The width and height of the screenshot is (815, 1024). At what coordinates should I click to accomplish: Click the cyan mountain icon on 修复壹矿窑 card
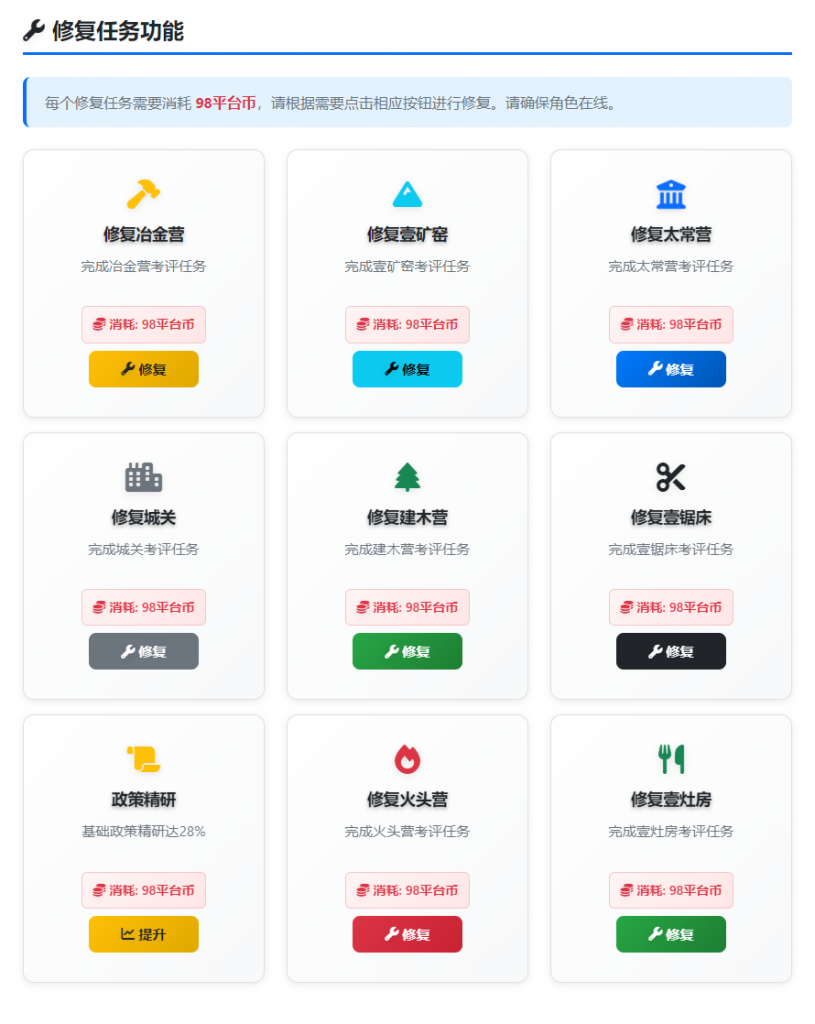[407, 193]
